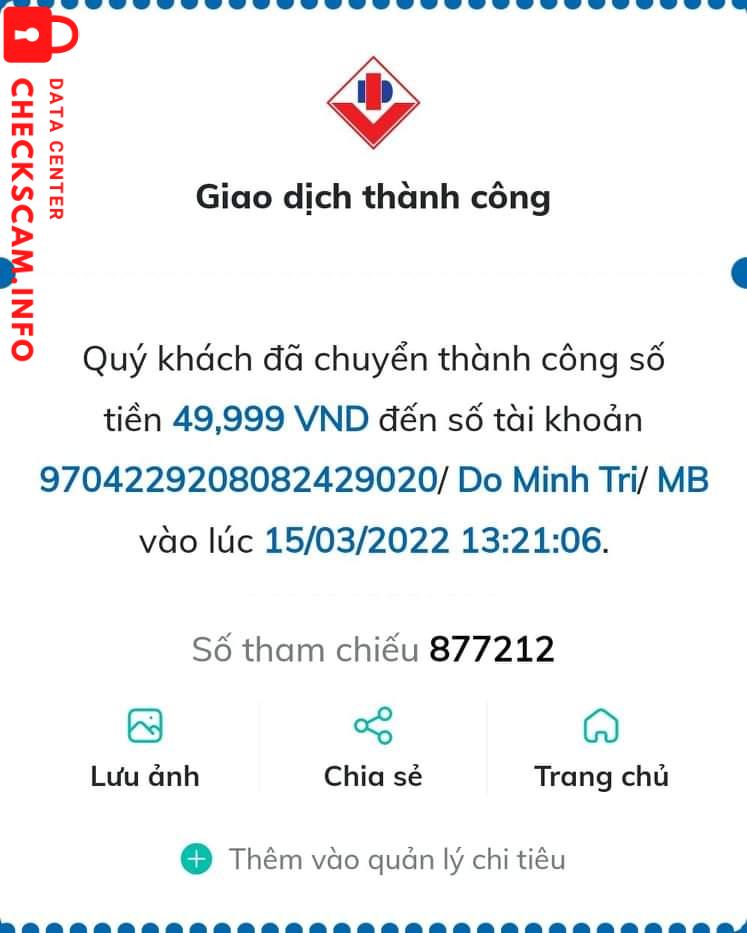
Task: Add transaction with Thêm vào quản lý chi tiêu
Action: 373,859
